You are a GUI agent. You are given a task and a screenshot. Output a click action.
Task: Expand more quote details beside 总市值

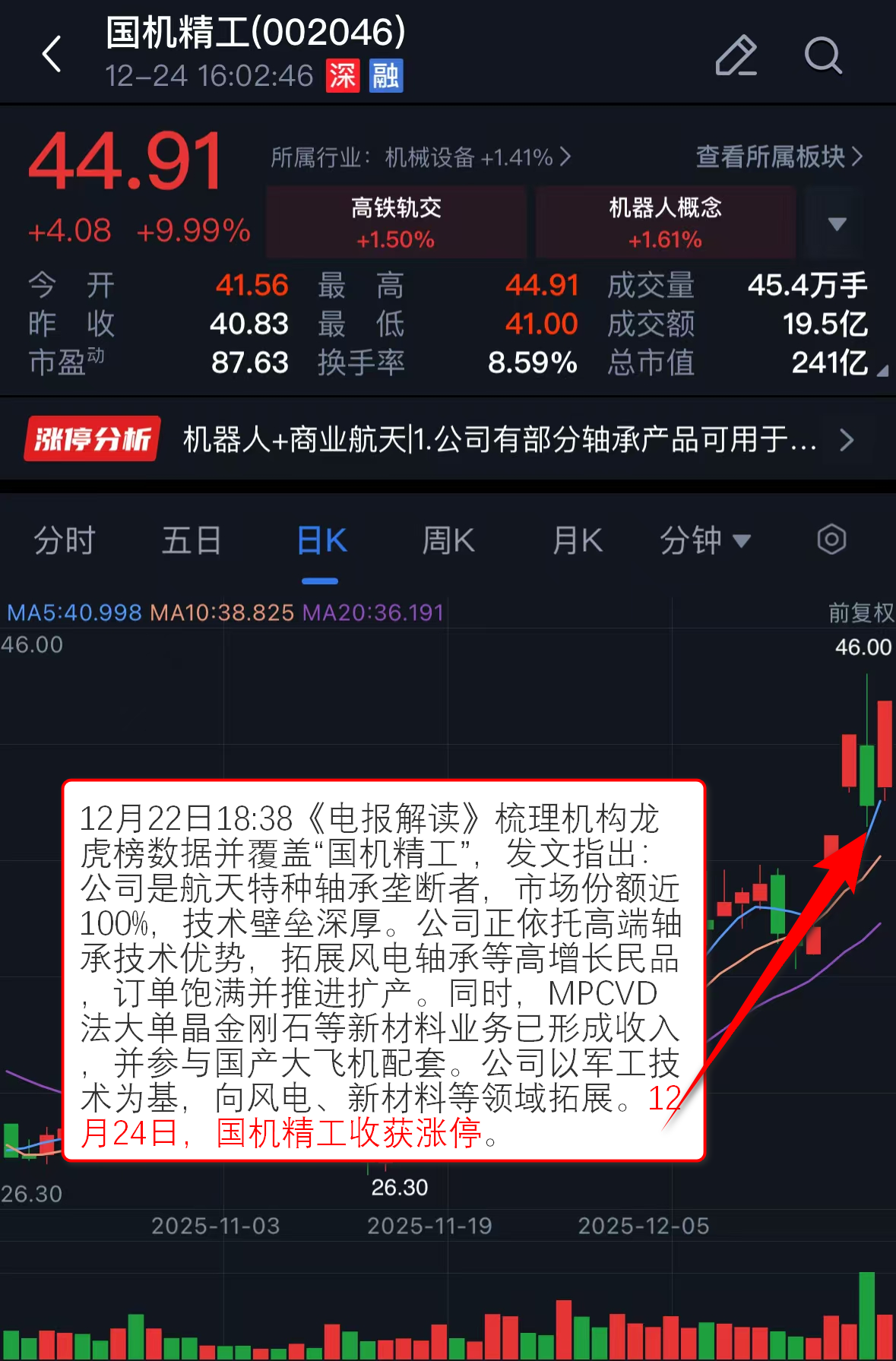[x=882, y=371]
